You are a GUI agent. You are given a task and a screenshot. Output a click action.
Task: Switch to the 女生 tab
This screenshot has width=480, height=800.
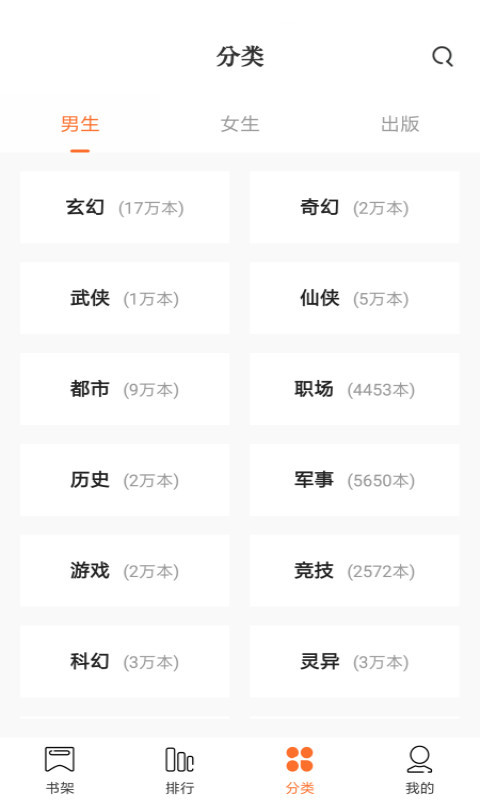click(240, 124)
